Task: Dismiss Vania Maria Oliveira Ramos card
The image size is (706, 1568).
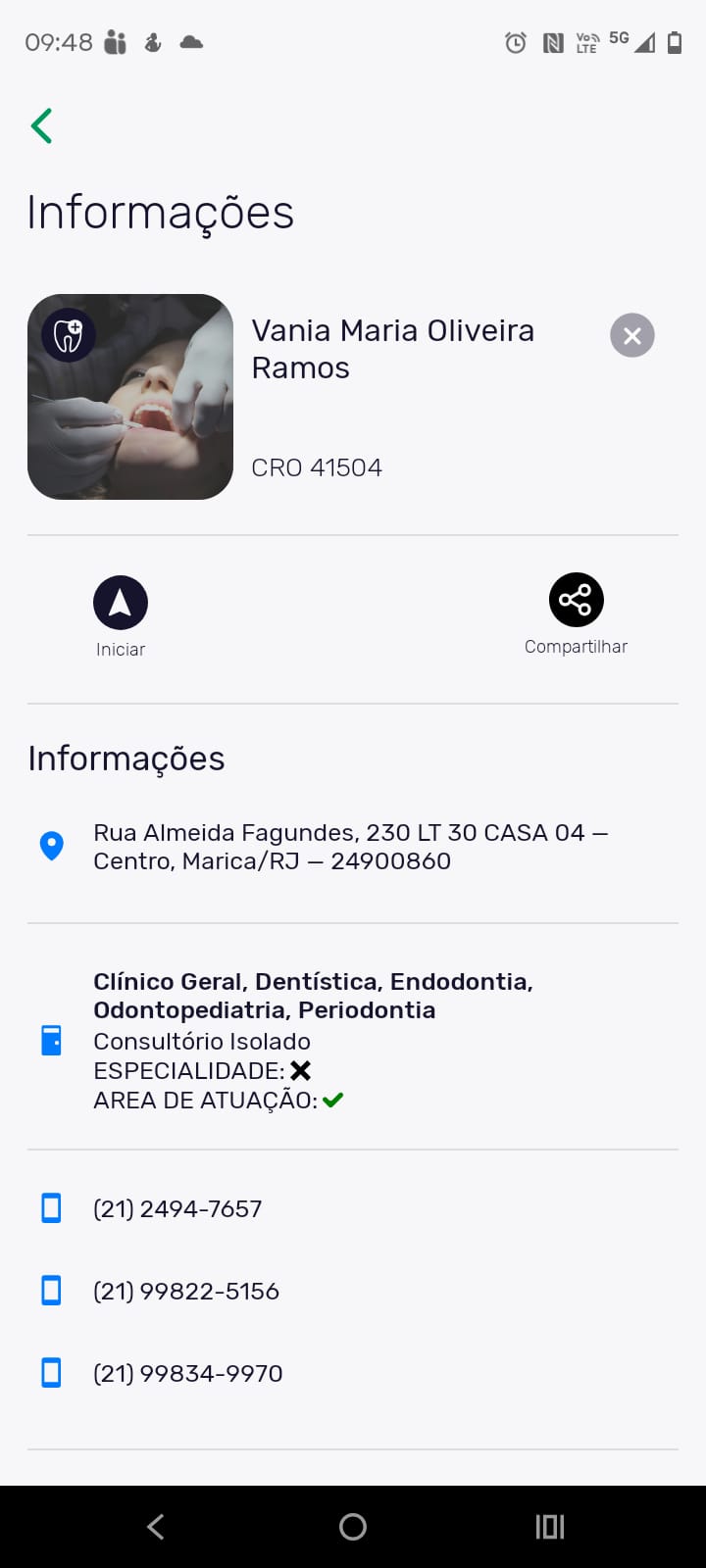Action: pyautogui.click(x=632, y=335)
